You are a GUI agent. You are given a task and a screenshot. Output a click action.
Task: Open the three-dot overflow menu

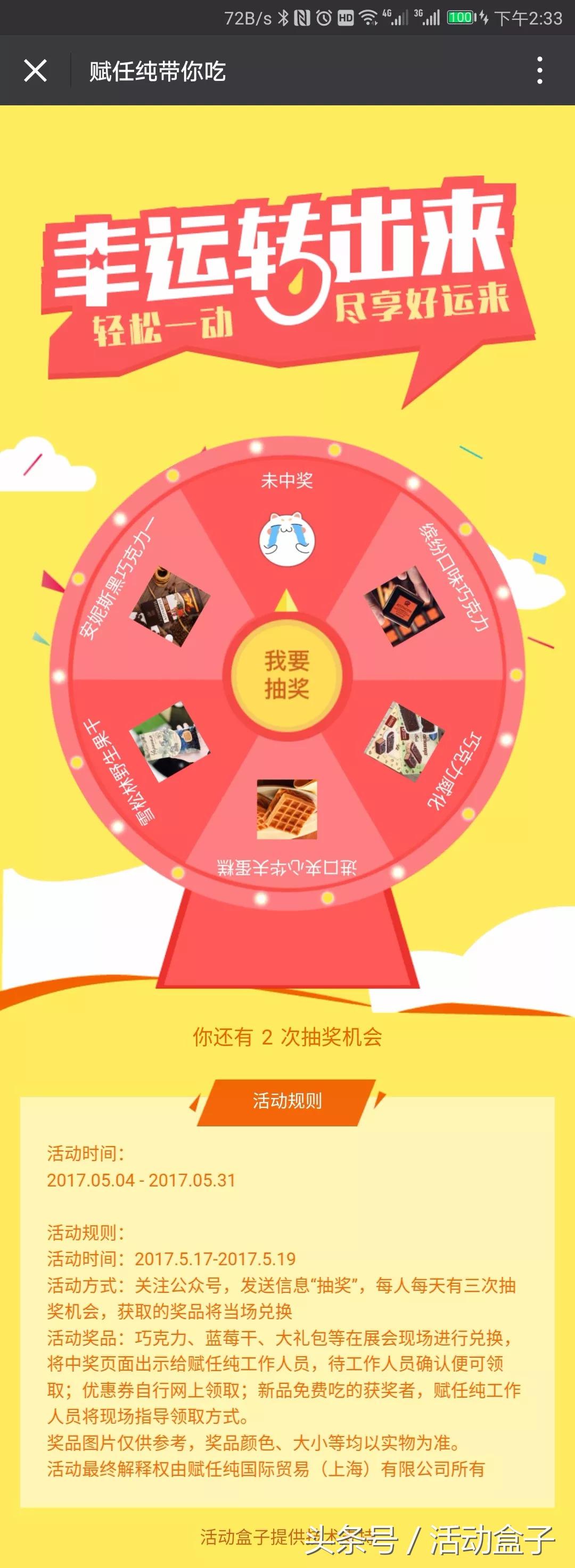tap(540, 71)
